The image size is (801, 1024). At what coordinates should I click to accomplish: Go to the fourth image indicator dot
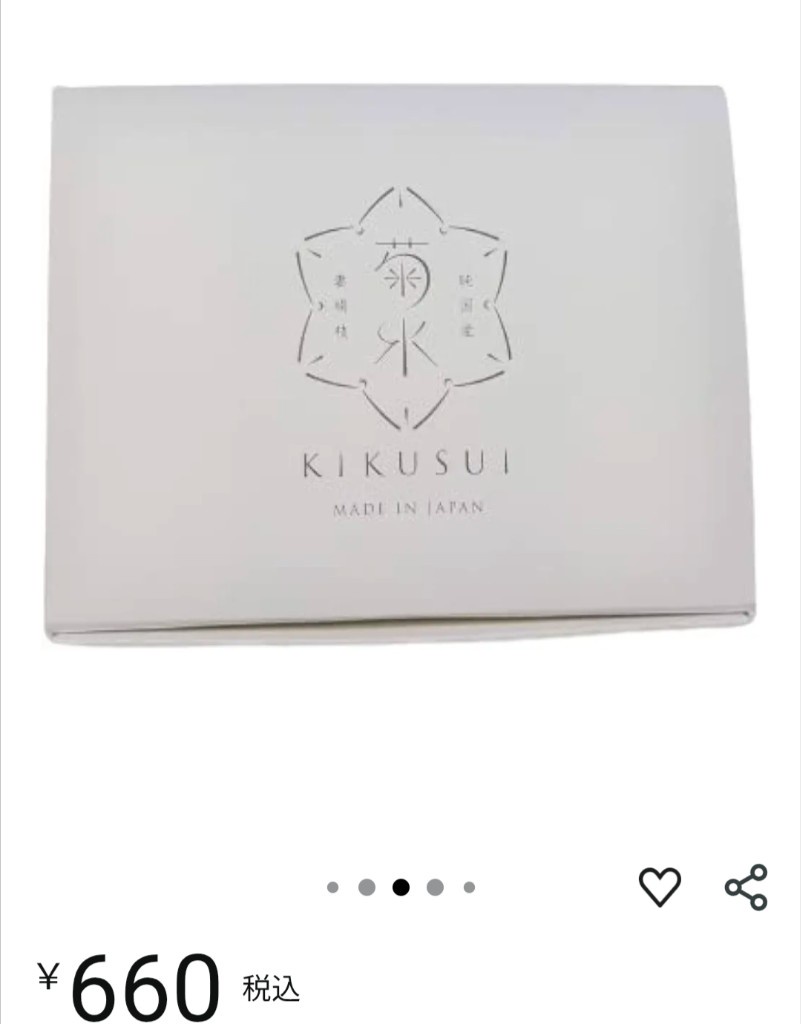(x=435, y=887)
